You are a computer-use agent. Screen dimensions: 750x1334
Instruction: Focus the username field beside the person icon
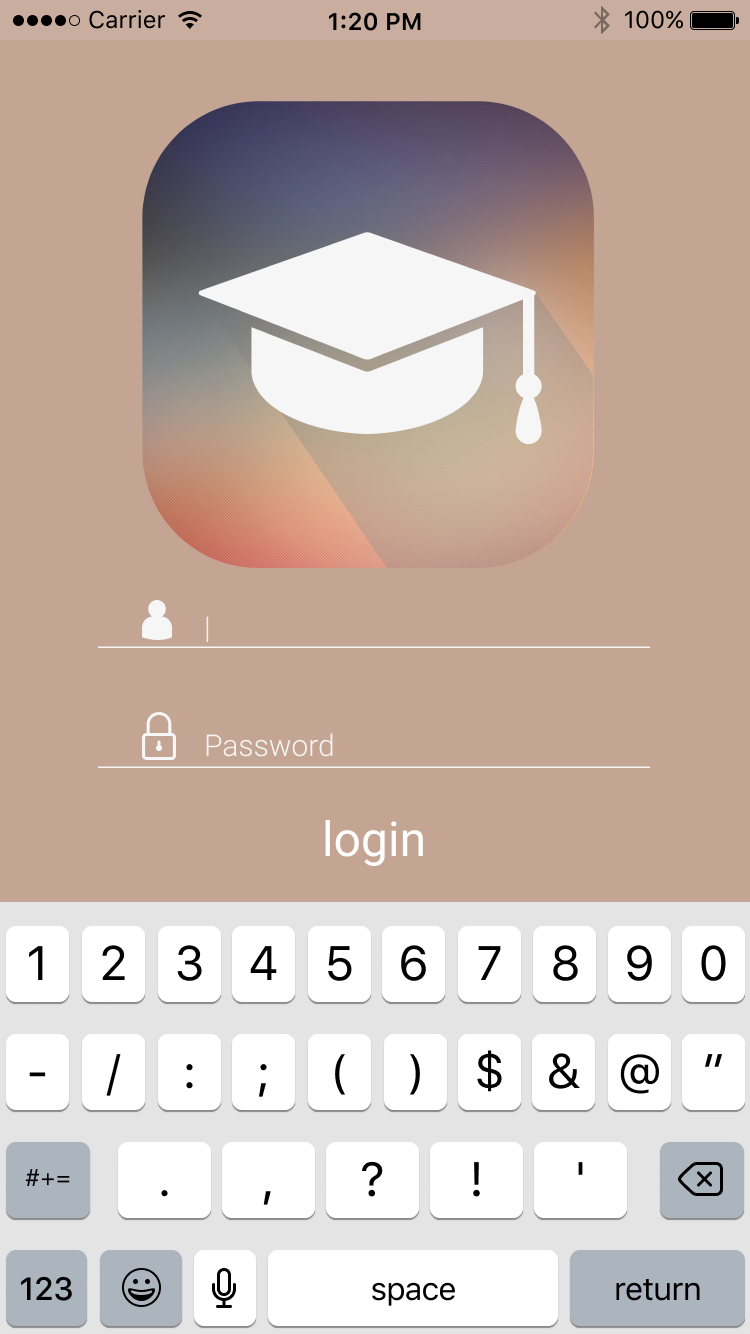pyautogui.click(x=425, y=628)
